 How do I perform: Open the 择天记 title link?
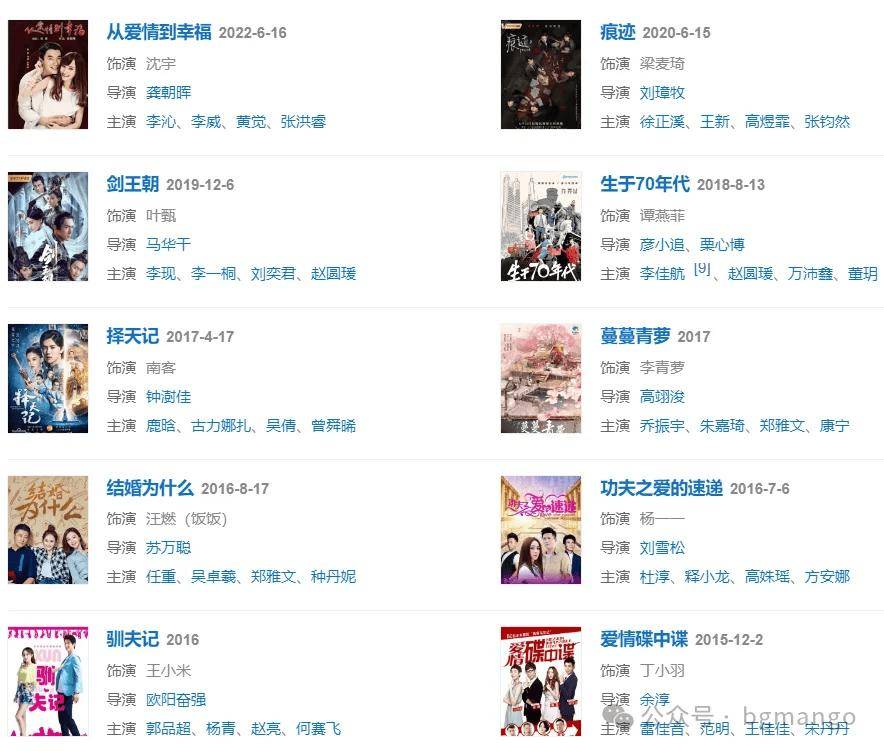click(132, 336)
